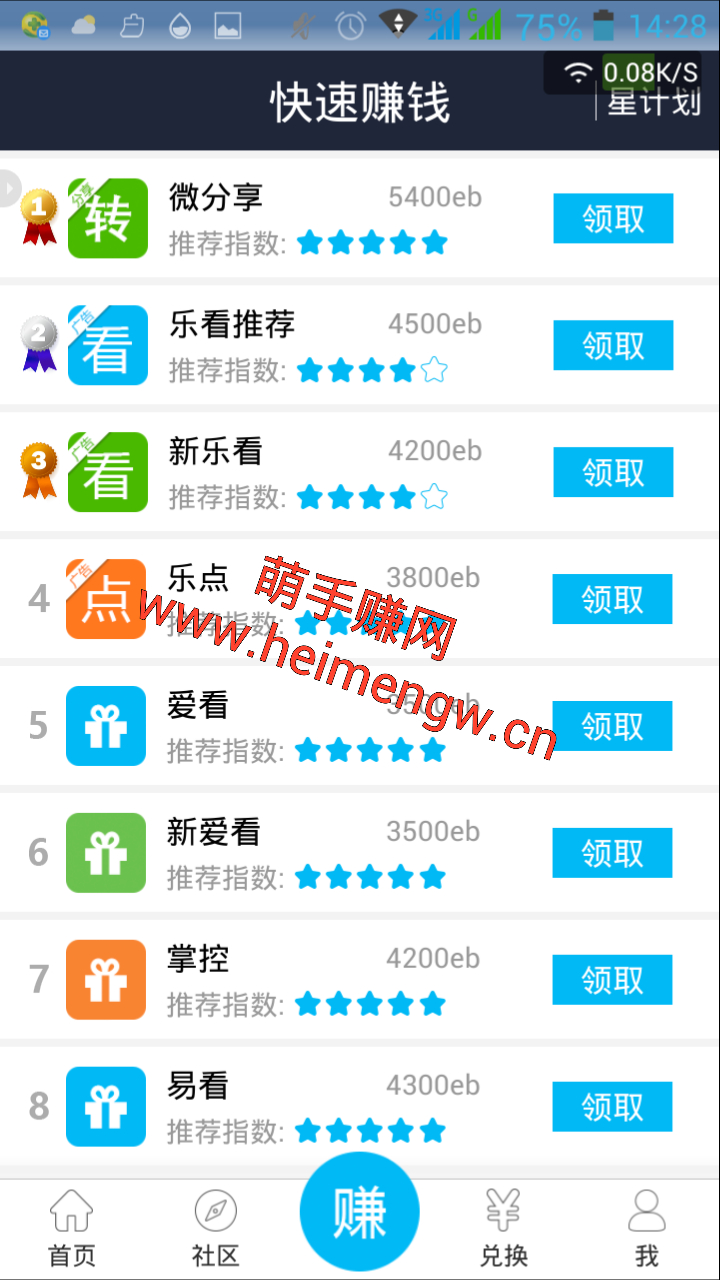This screenshot has width=720, height=1280.
Task: Switch to the 社区 tab
Action: point(216,1229)
